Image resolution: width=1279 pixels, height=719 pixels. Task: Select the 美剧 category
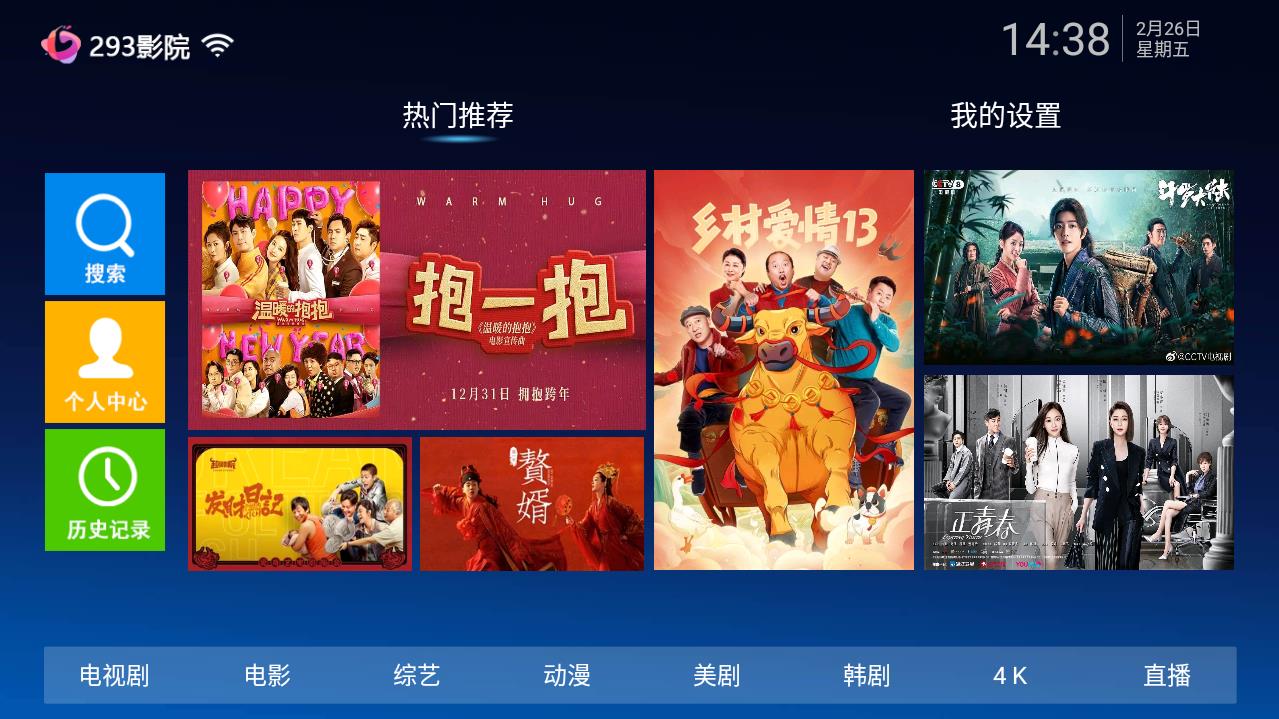point(716,676)
